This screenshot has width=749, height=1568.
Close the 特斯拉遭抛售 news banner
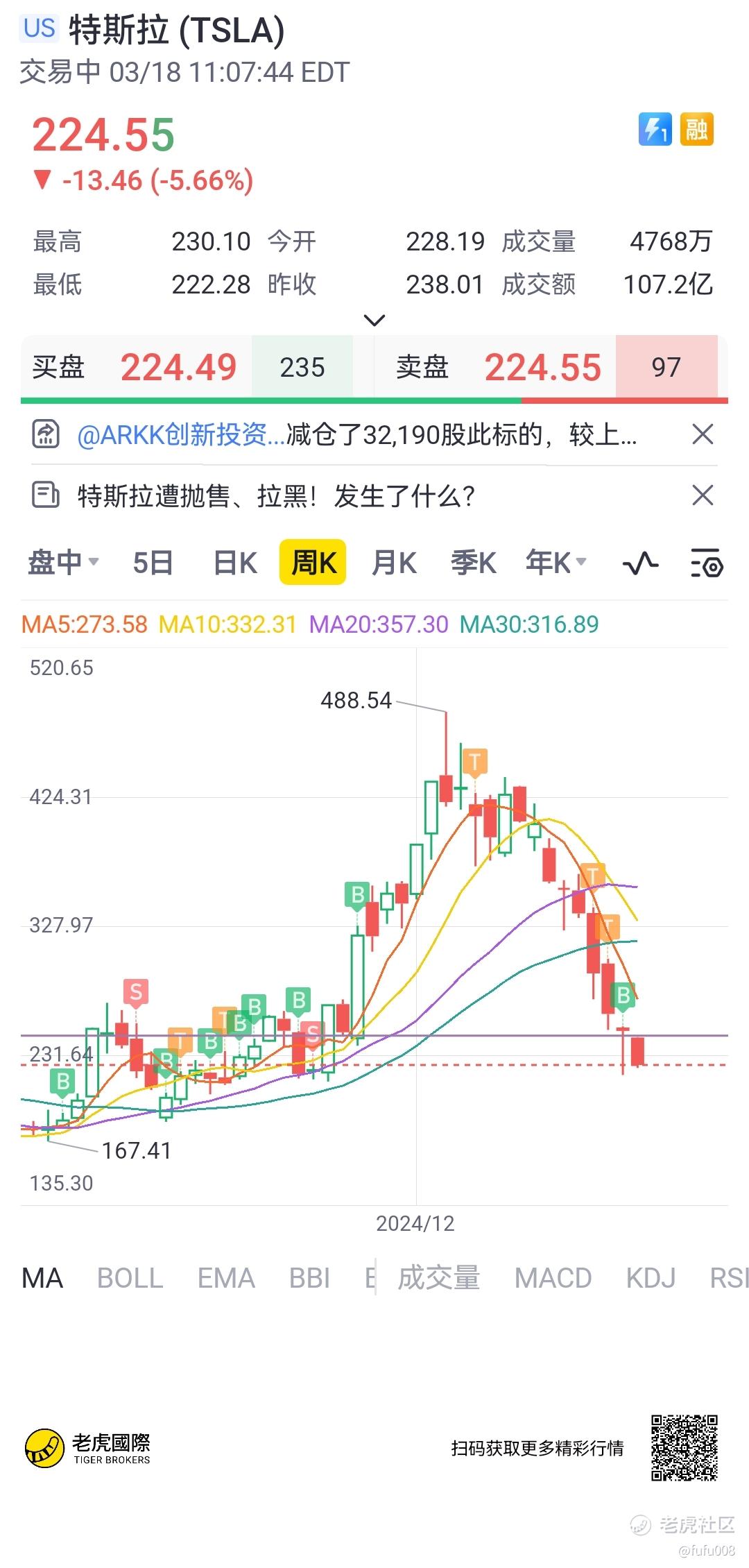703,495
